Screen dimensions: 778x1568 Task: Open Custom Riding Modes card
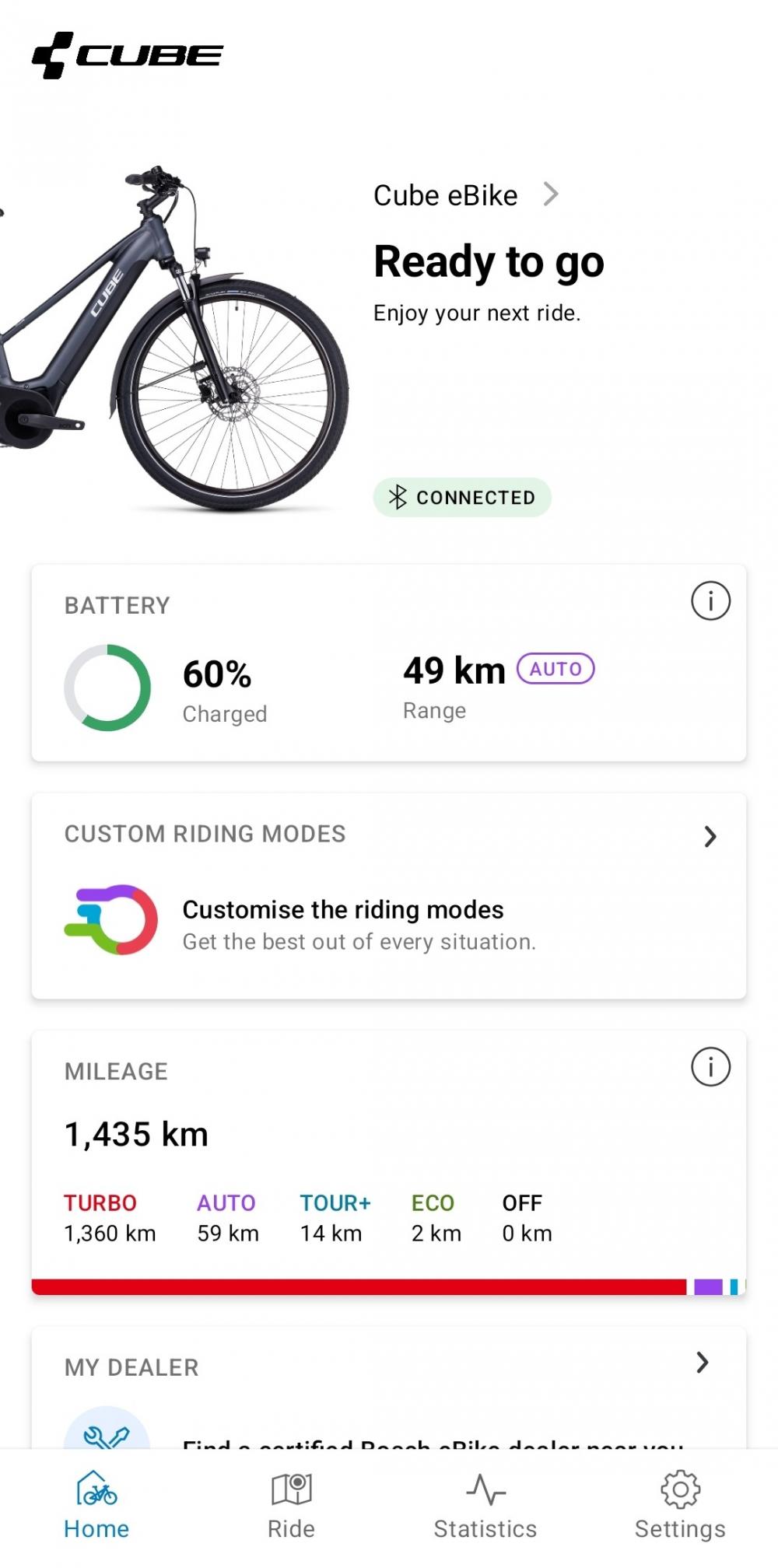pyautogui.click(x=389, y=896)
